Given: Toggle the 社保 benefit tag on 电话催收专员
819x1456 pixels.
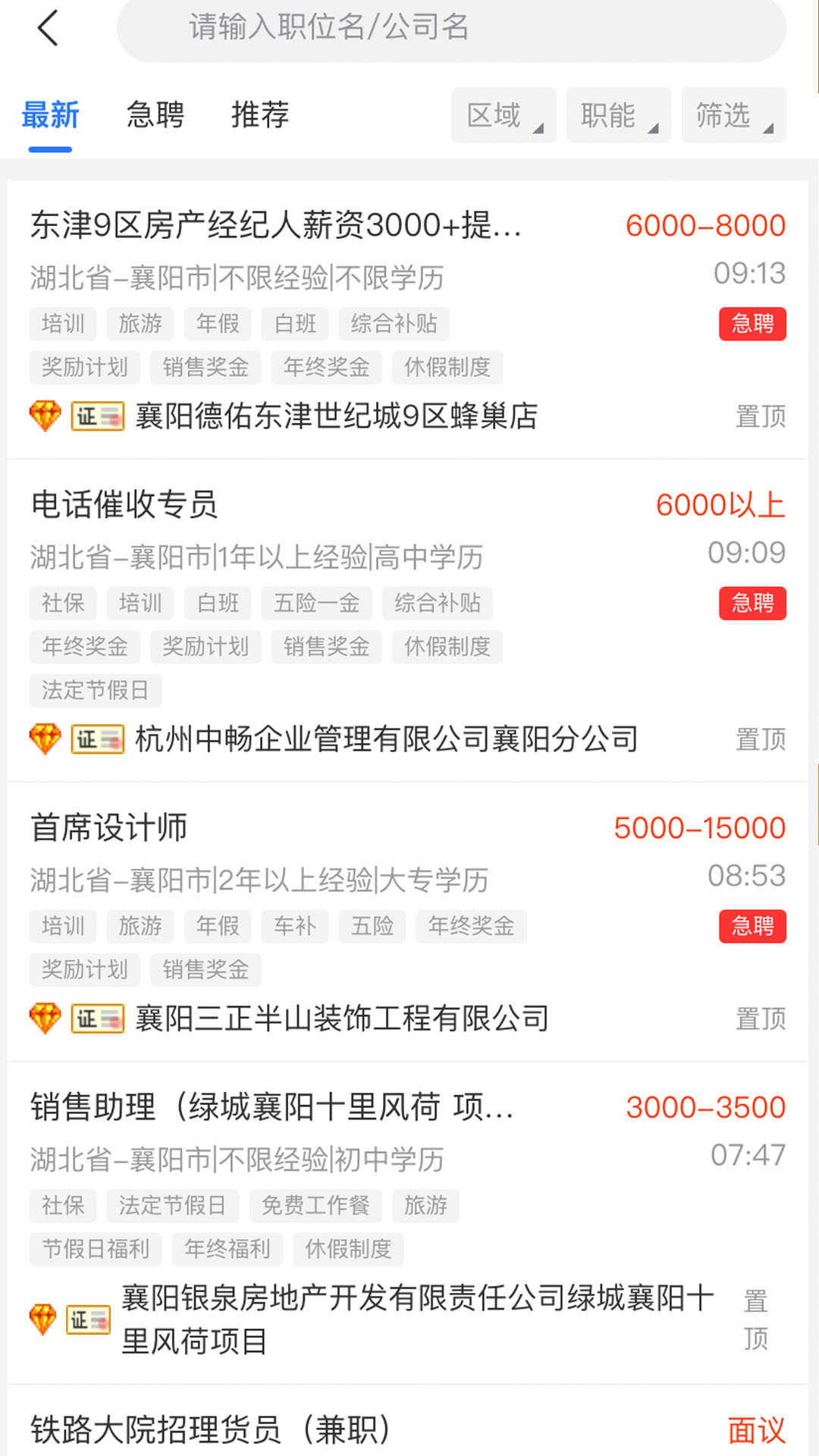Looking at the screenshot, I should pos(63,604).
